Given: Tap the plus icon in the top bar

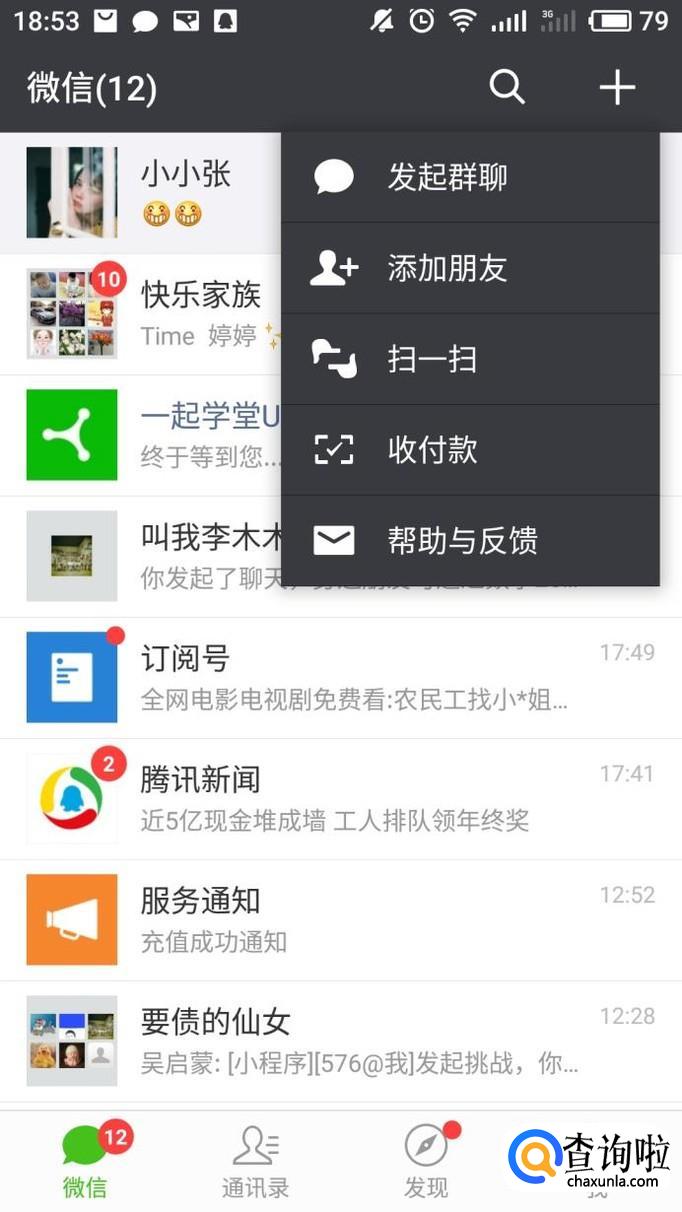Looking at the screenshot, I should point(617,88).
